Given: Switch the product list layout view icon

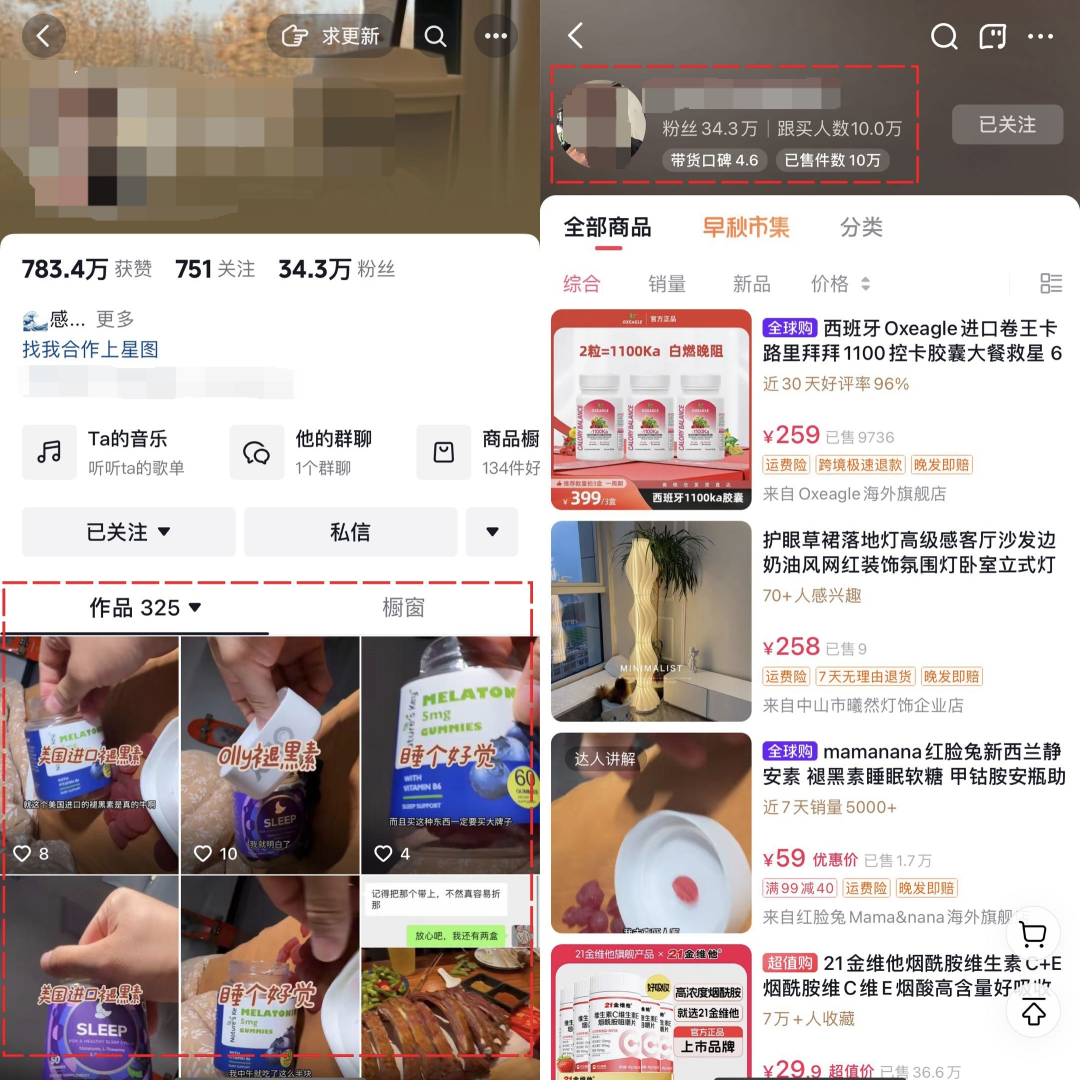Looking at the screenshot, I should 1050,284.
